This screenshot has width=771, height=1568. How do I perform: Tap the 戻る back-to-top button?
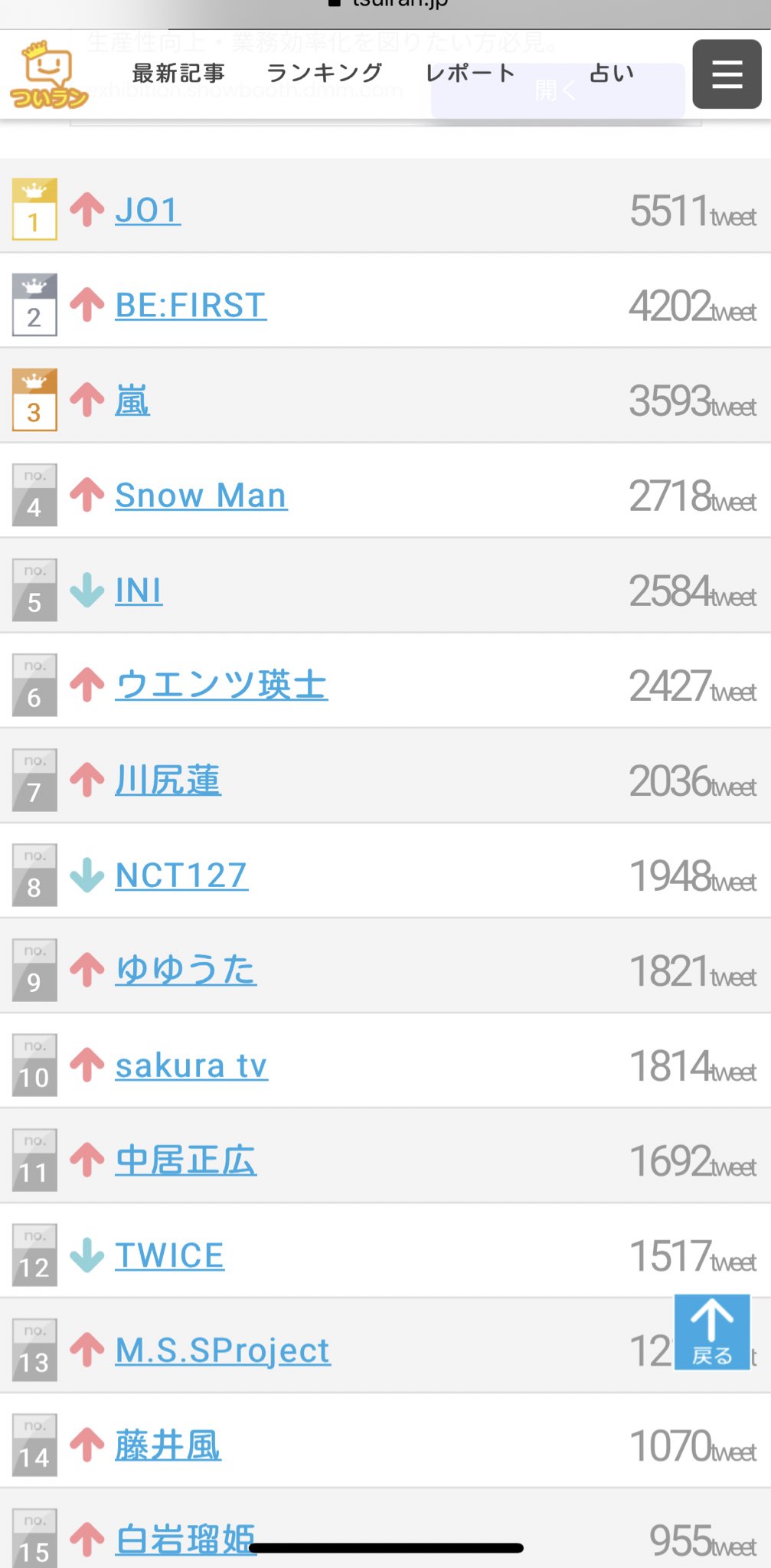712,1332
